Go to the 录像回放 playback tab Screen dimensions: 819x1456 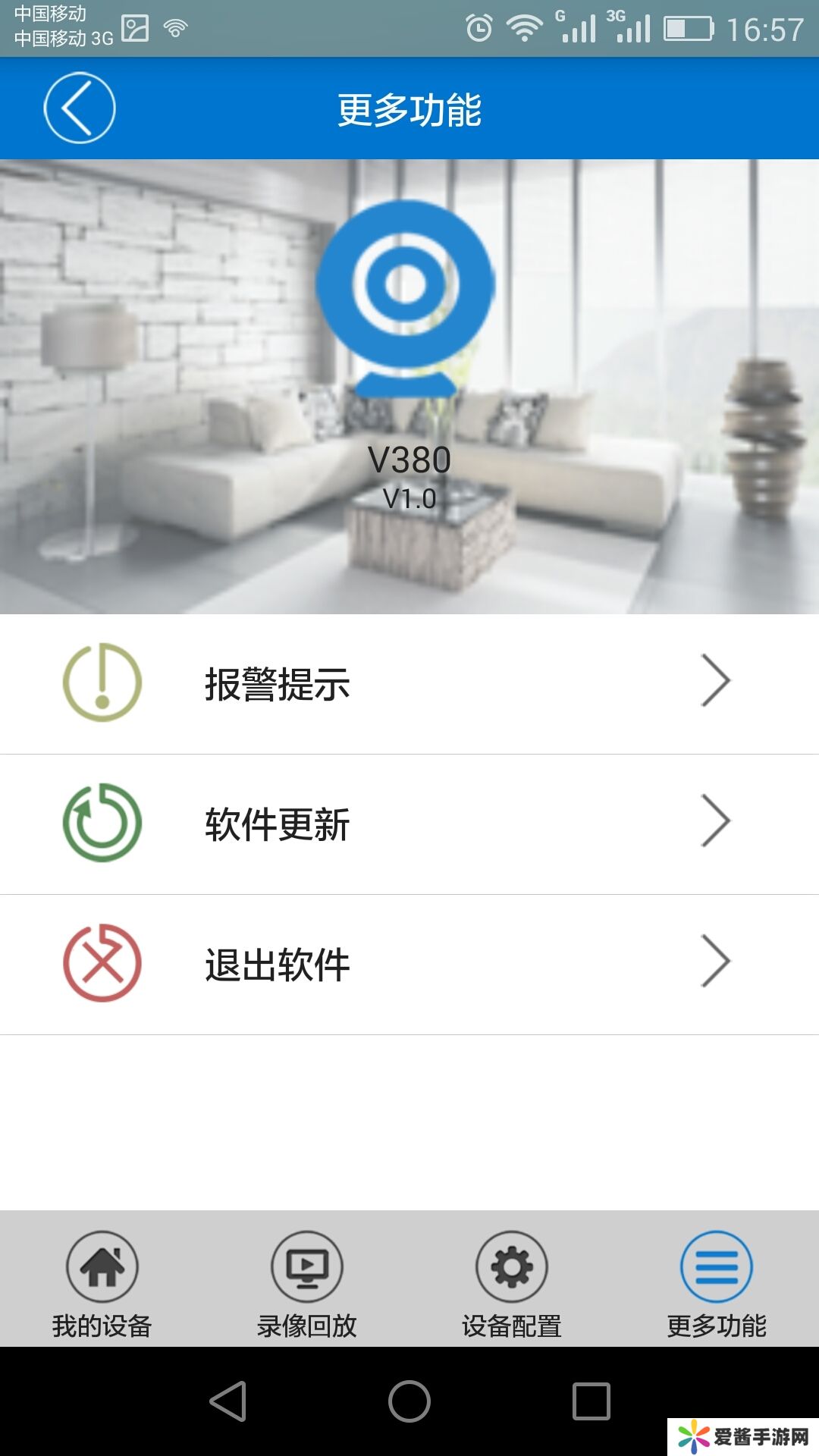307,1283
